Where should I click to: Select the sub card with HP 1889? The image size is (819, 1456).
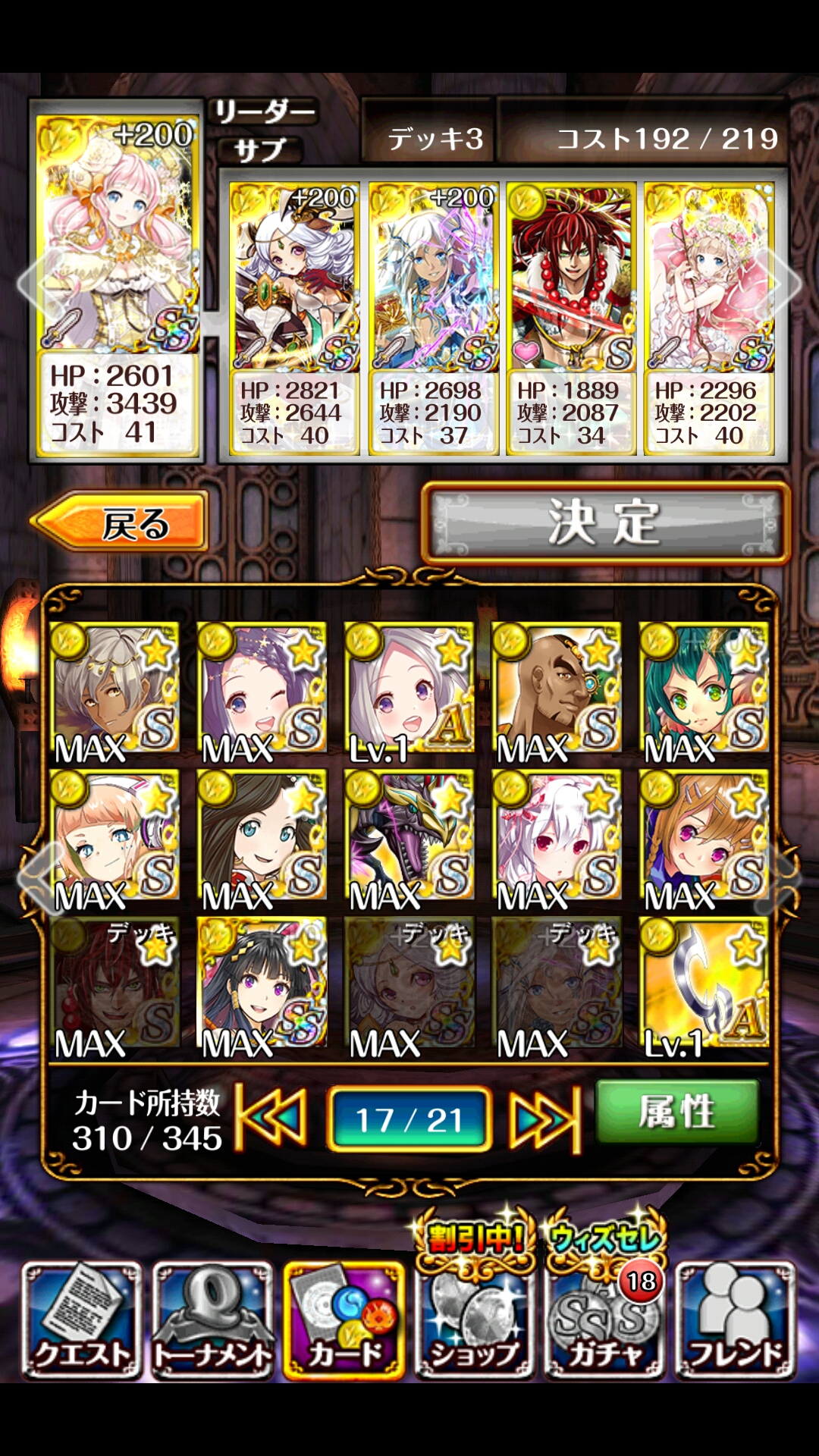570,318
